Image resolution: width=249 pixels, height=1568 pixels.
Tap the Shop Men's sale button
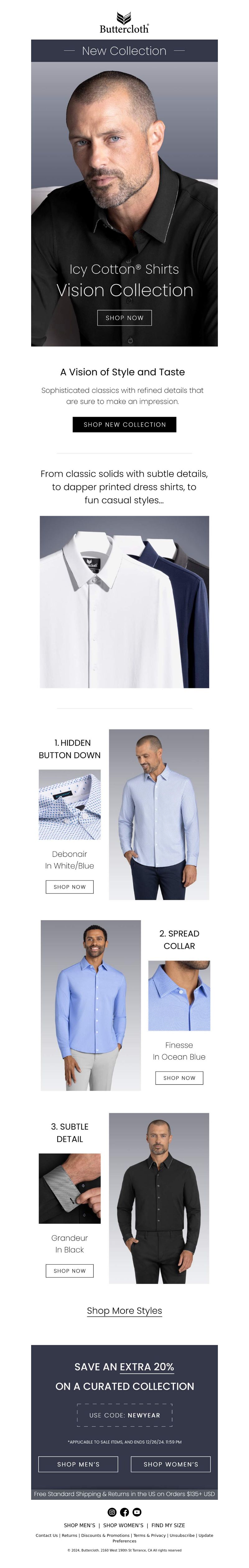click(78, 1463)
